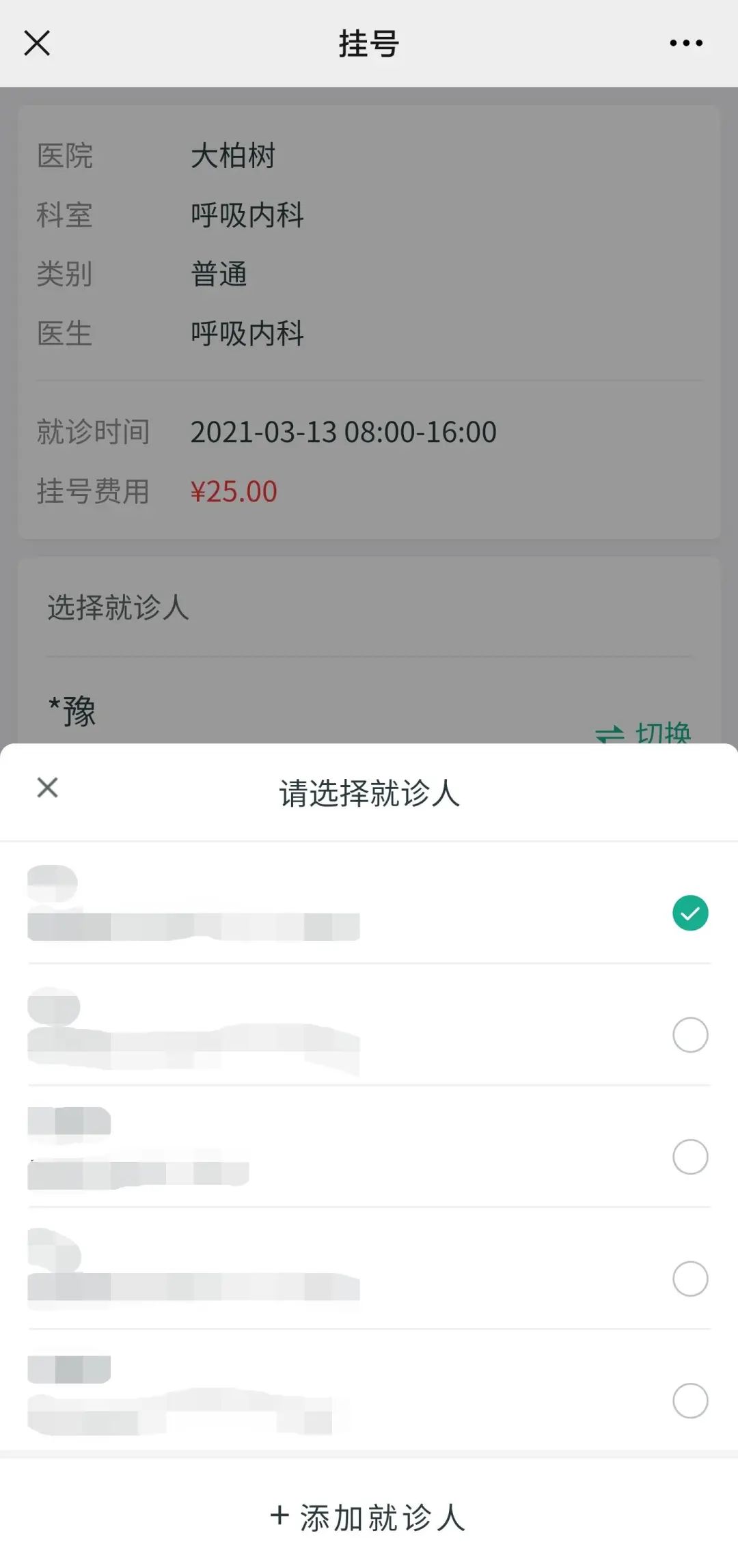Click the green checkmark on the first patient

[691, 912]
